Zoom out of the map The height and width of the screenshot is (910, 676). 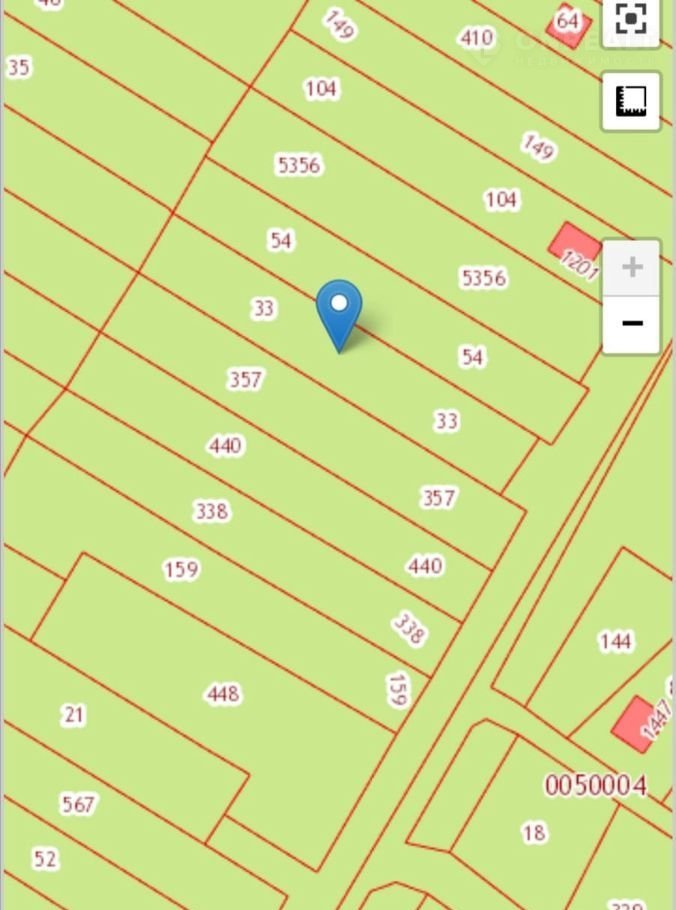(631, 324)
